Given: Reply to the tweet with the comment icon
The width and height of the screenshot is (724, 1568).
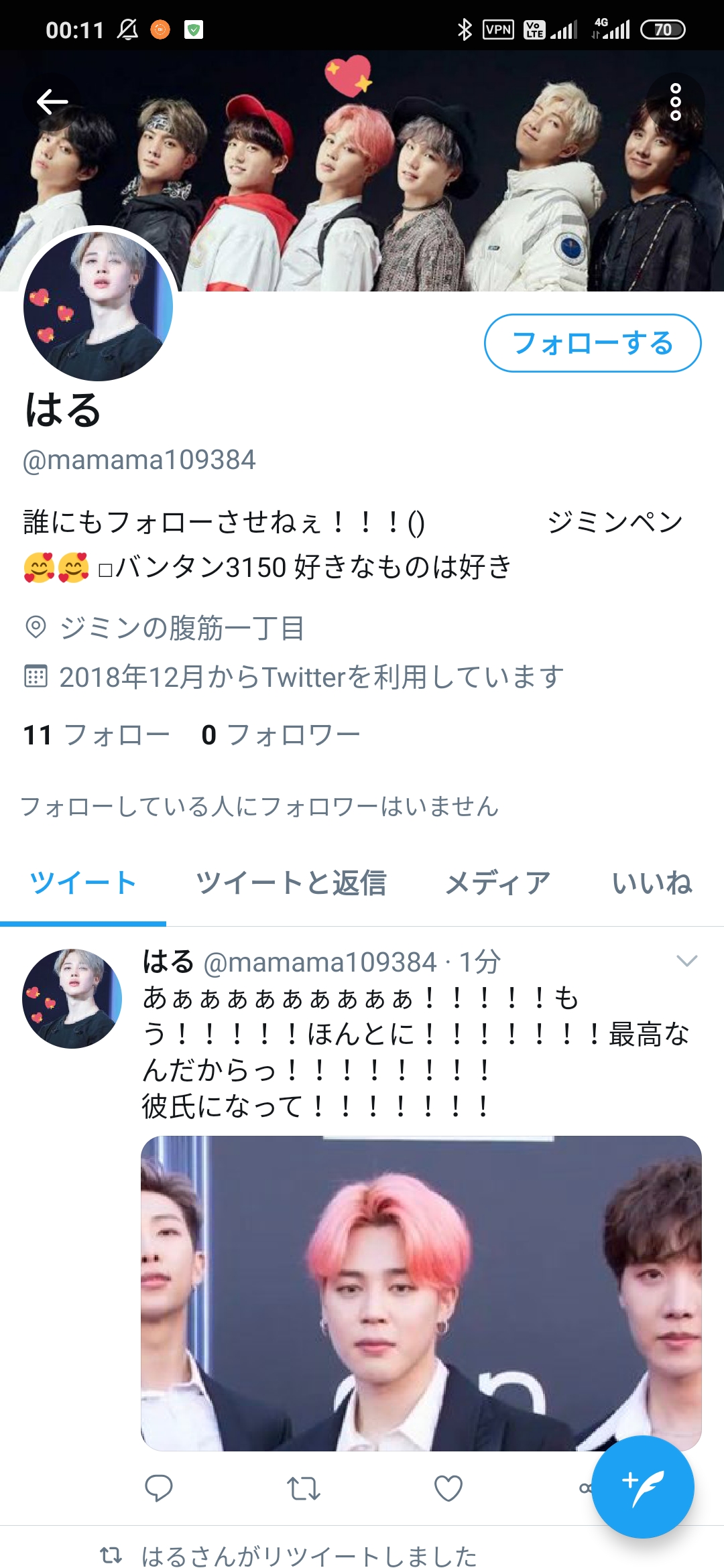Looking at the screenshot, I should click(x=159, y=1488).
